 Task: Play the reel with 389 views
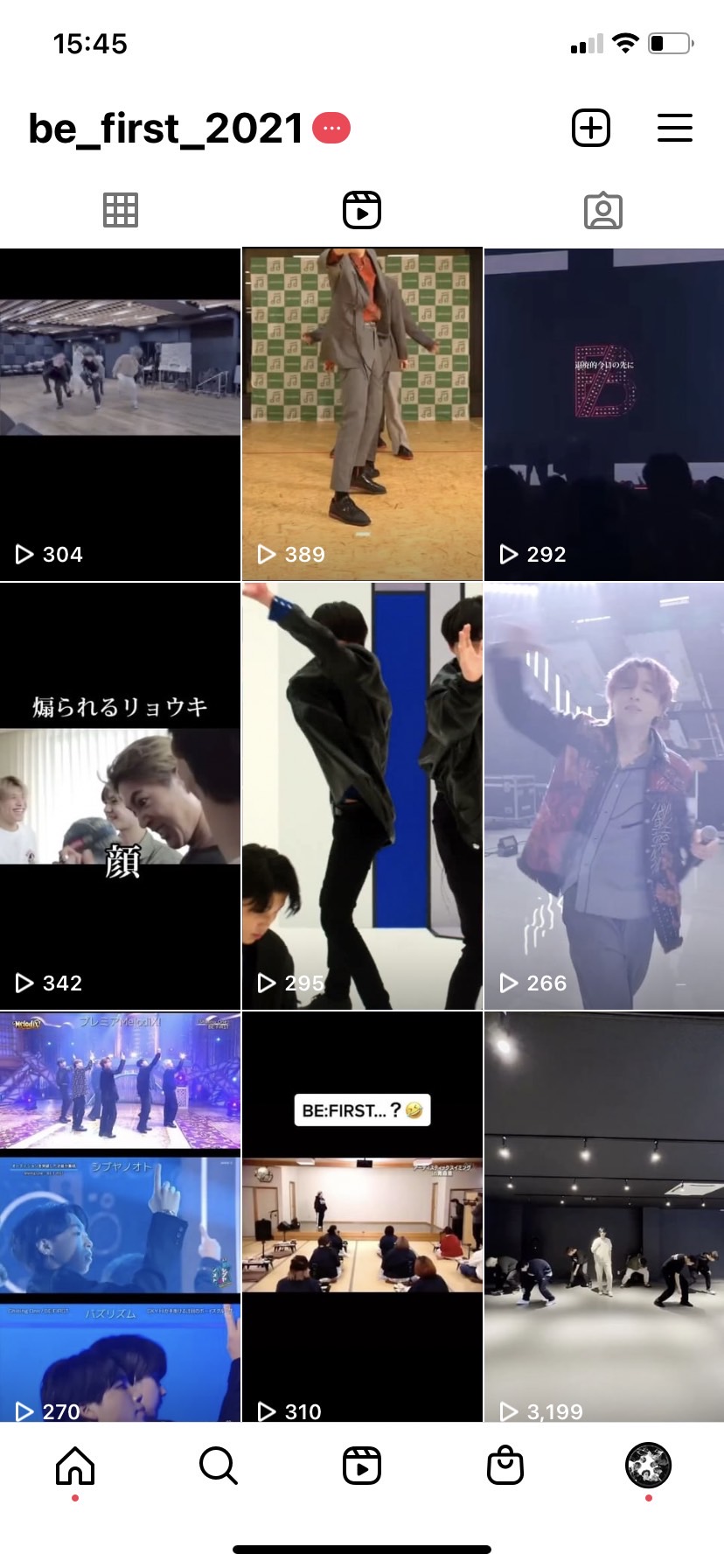tap(362, 415)
